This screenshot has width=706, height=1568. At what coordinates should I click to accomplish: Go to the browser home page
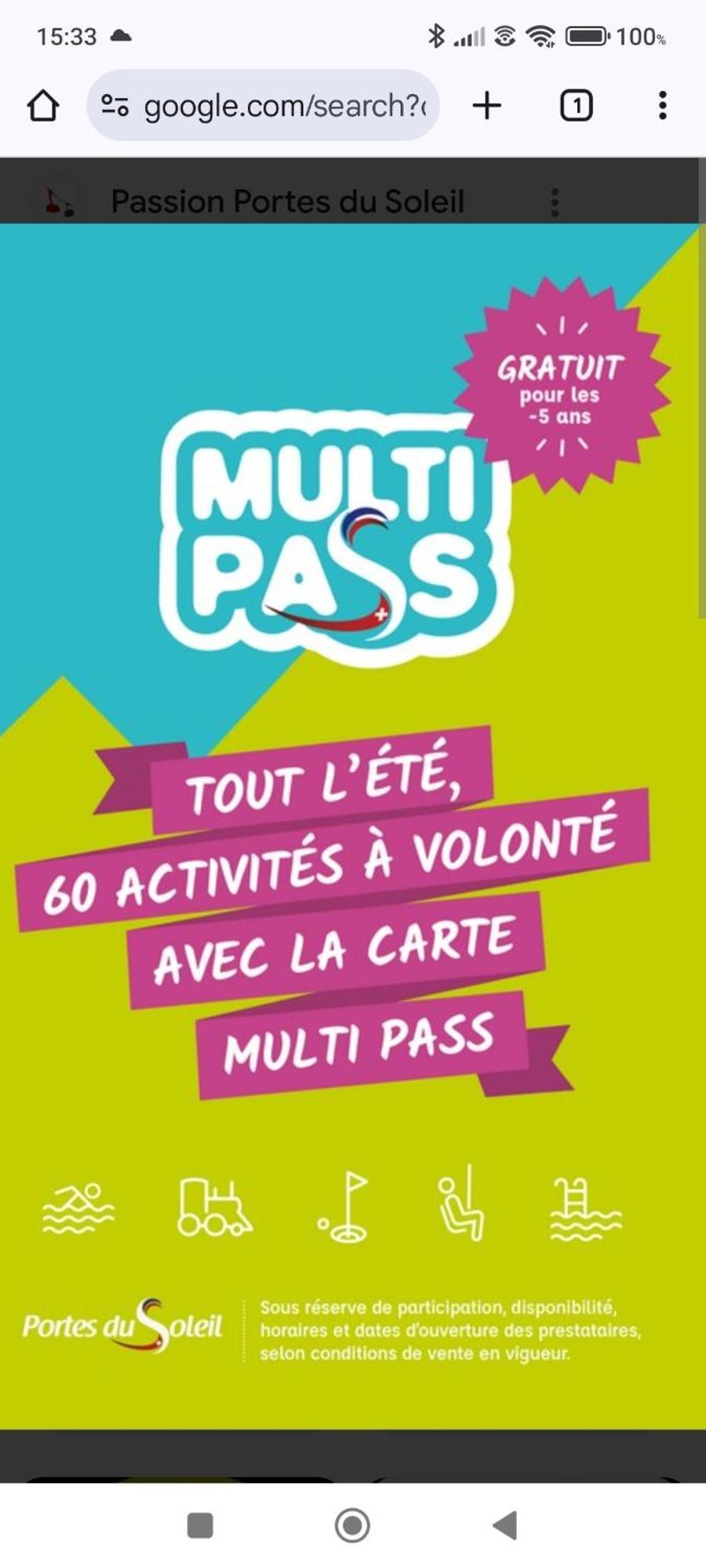[43, 106]
